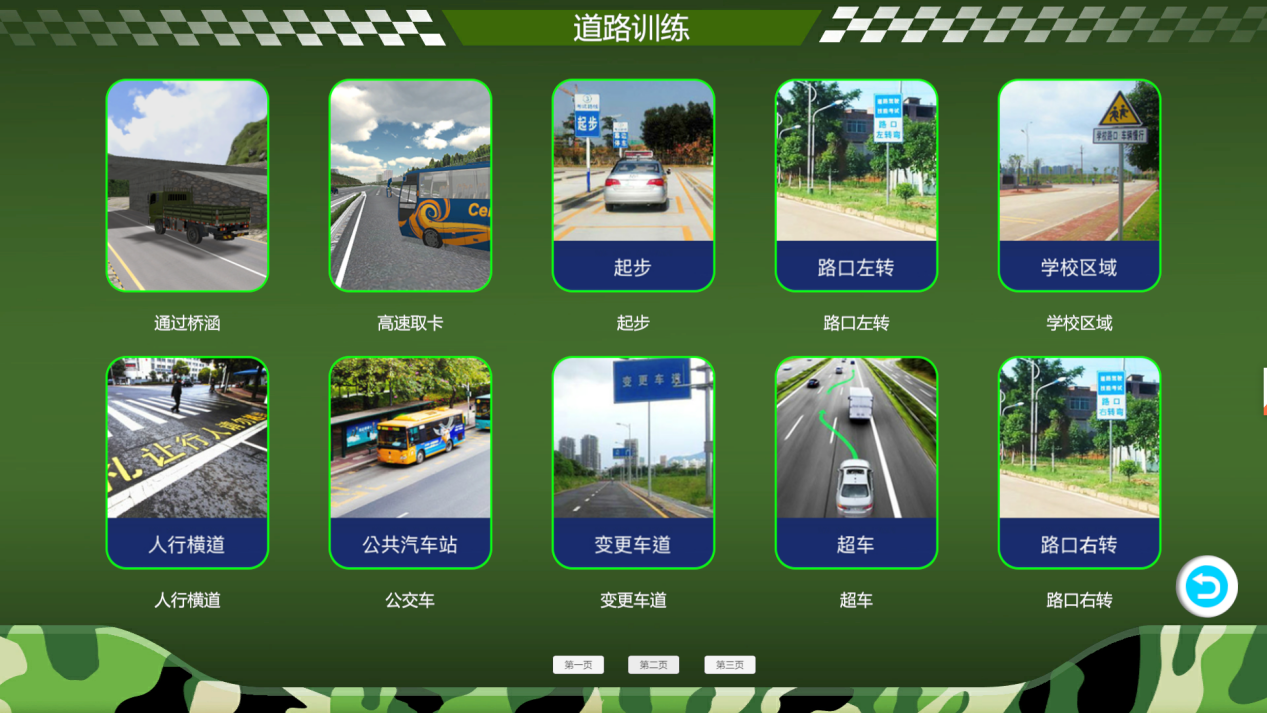Open the 人行横道 training card
This screenshot has width=1267, height=713.
point(187,462)
